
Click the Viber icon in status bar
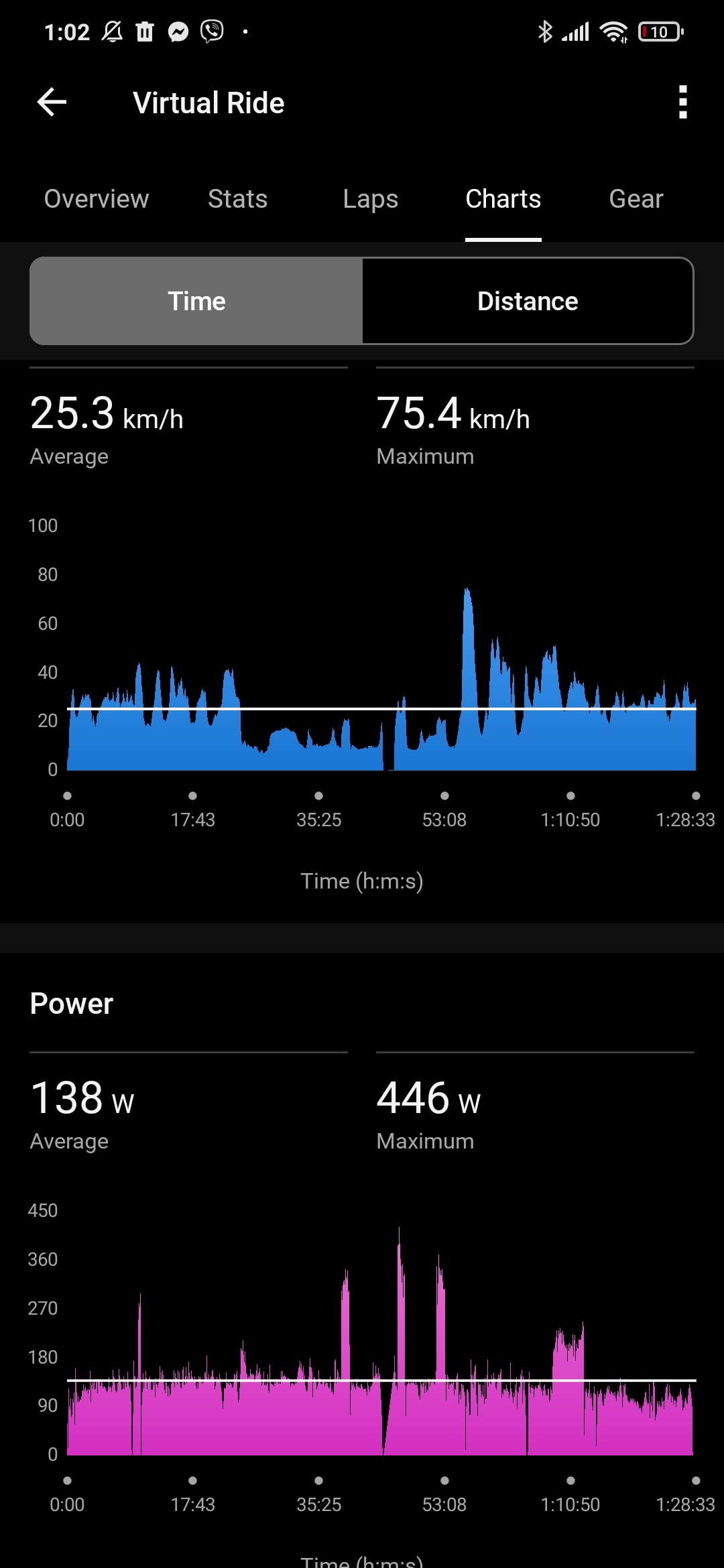(211, 30)
